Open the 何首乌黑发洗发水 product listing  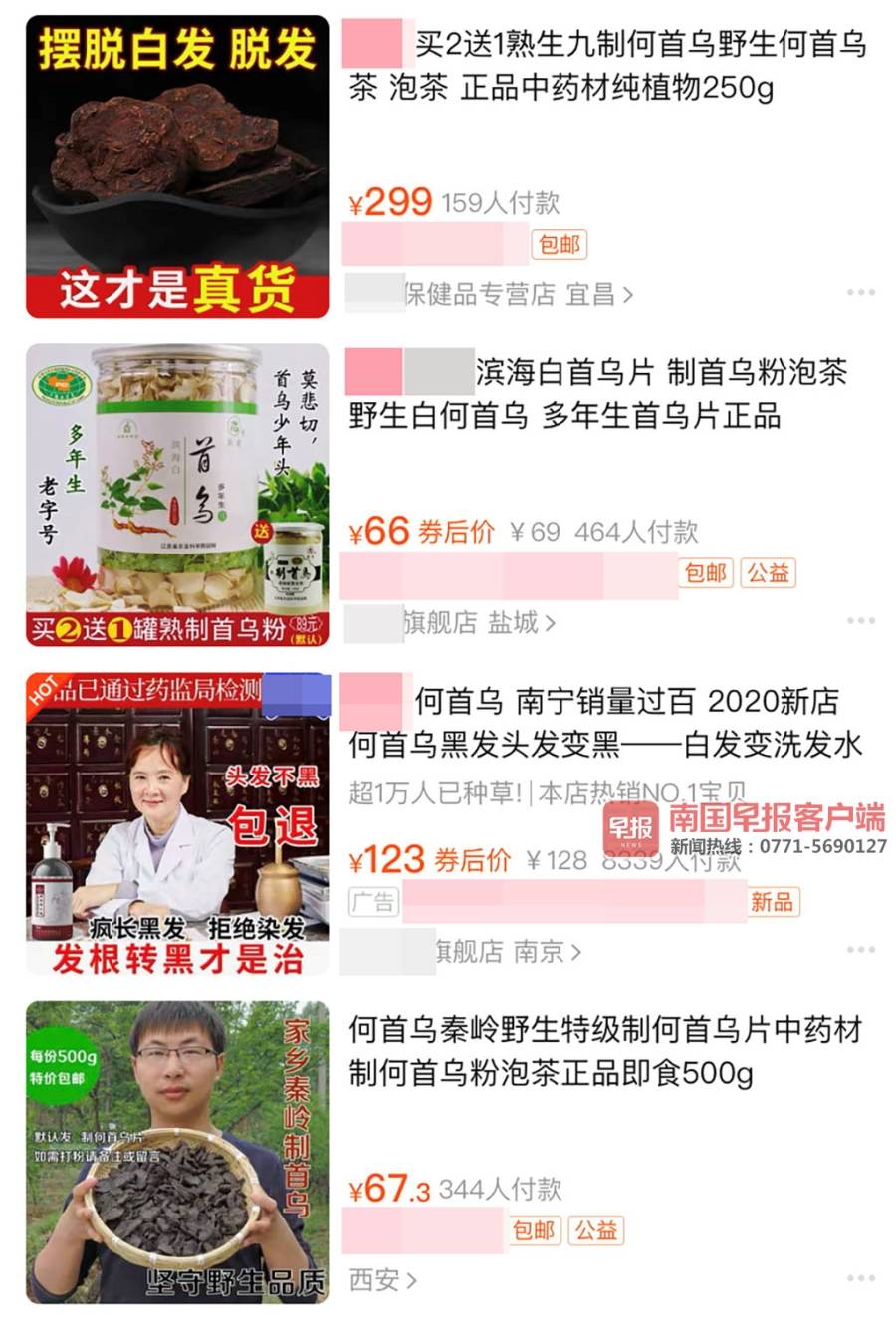coord(607,723)
